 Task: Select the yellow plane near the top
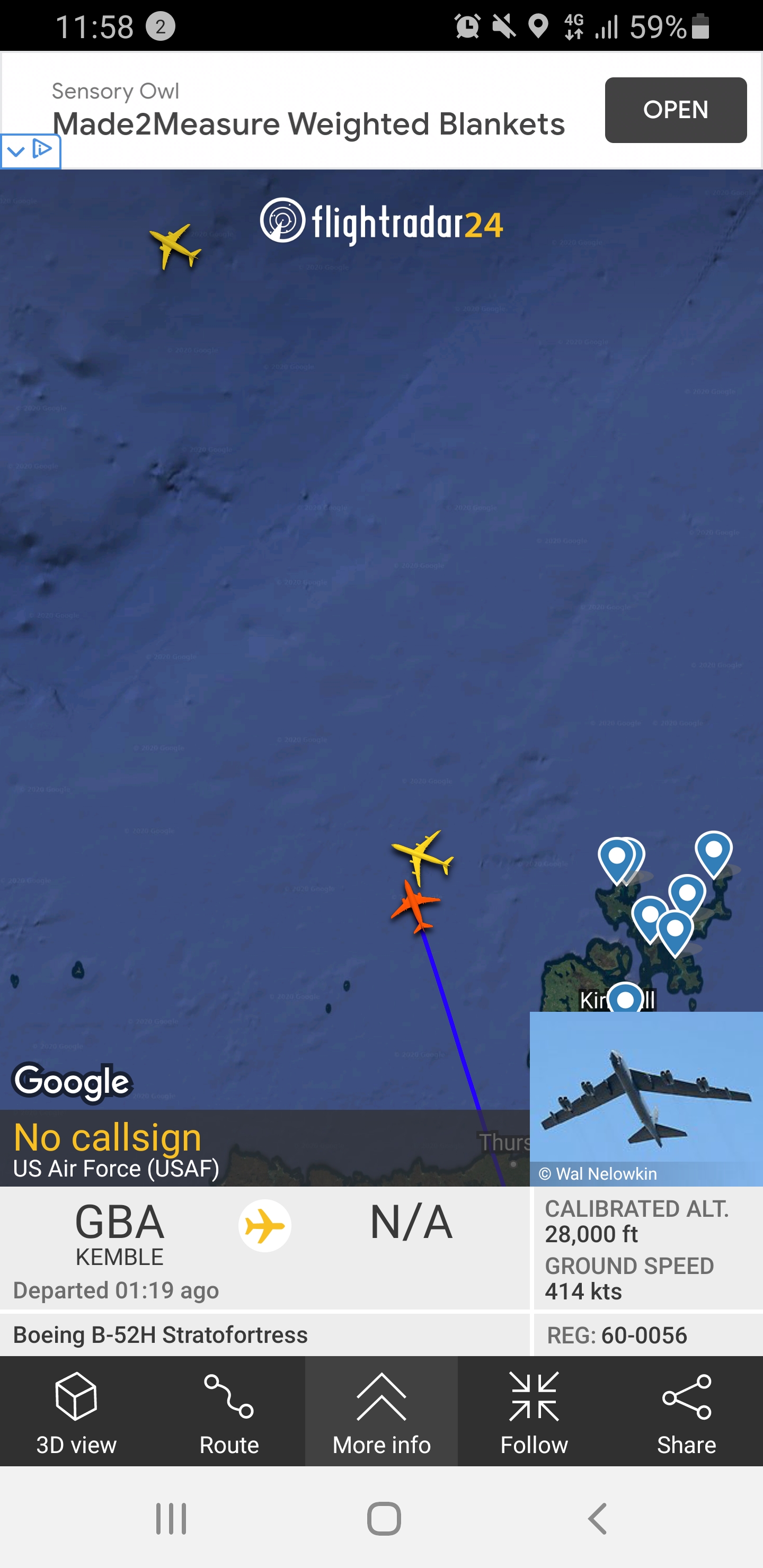(x=175, y=246)
